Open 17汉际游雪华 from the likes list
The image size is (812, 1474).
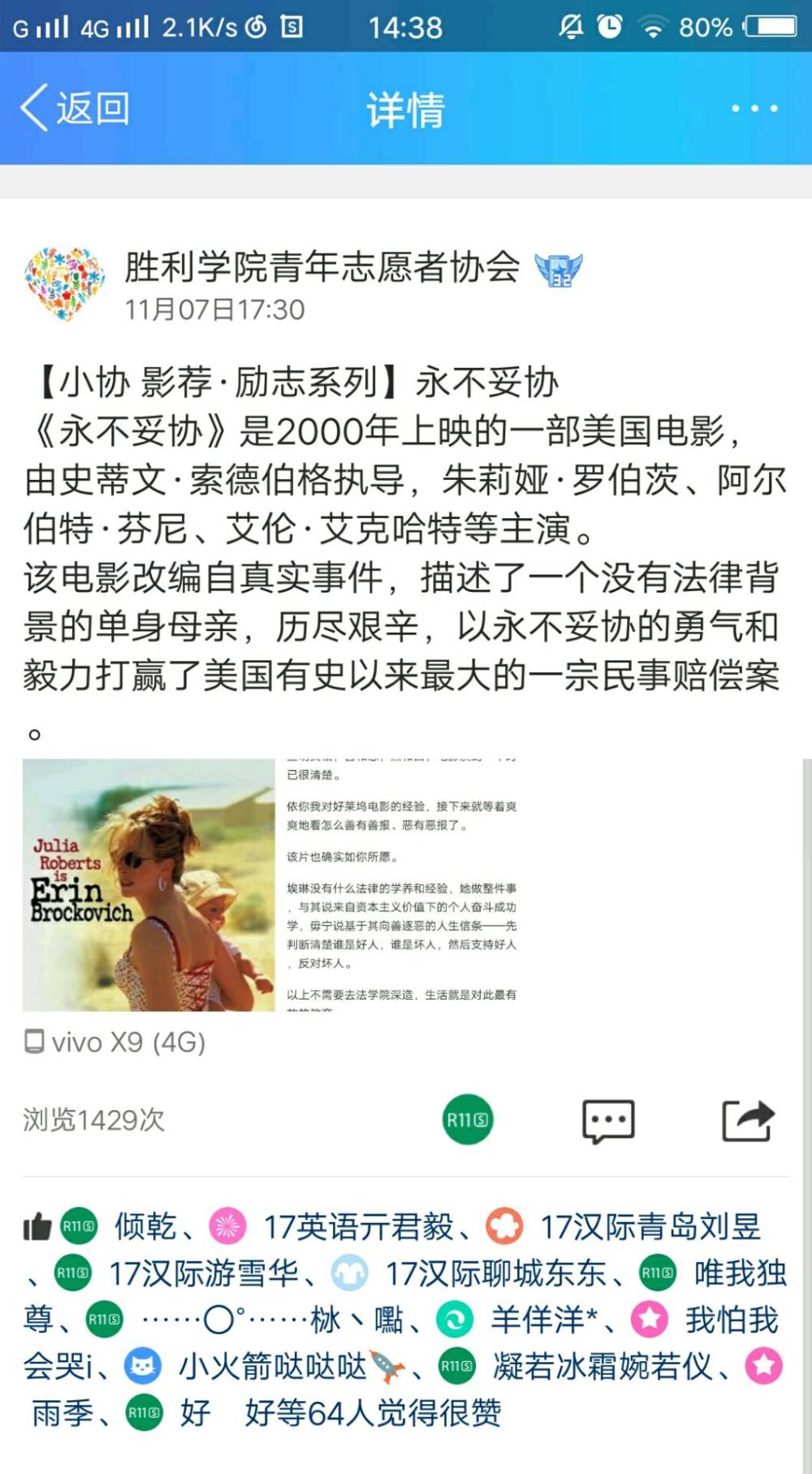pos(204,1273)
